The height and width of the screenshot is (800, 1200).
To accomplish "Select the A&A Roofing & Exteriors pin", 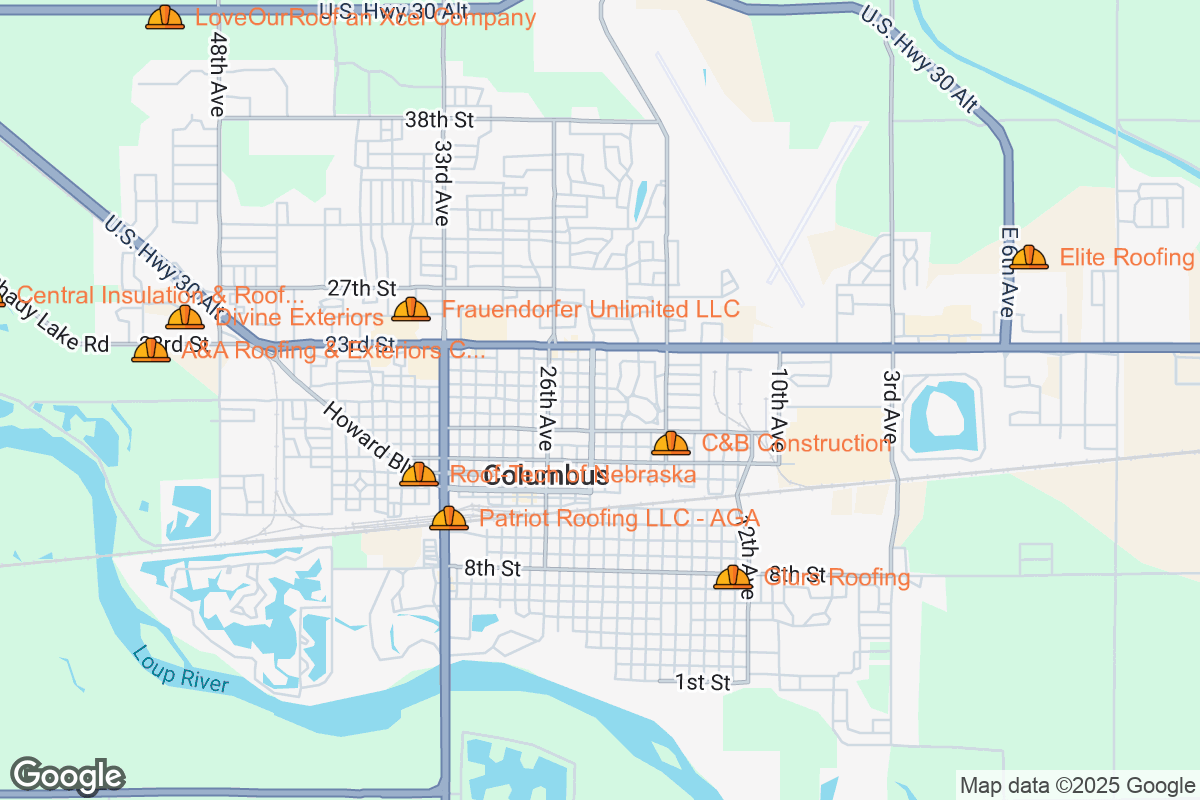I will [x=151, y=350].
